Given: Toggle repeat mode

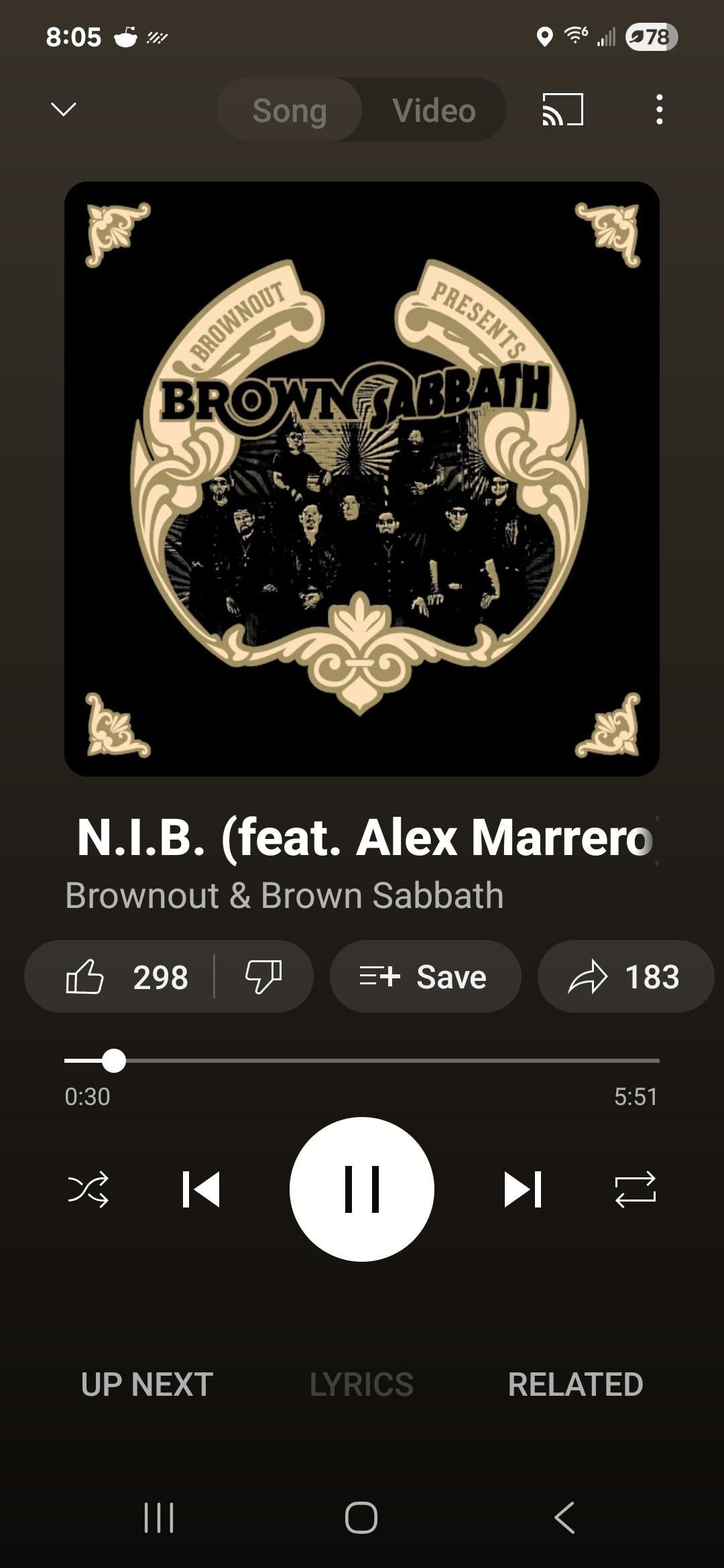Looking at the screenshot, I should coord(635,1189).
